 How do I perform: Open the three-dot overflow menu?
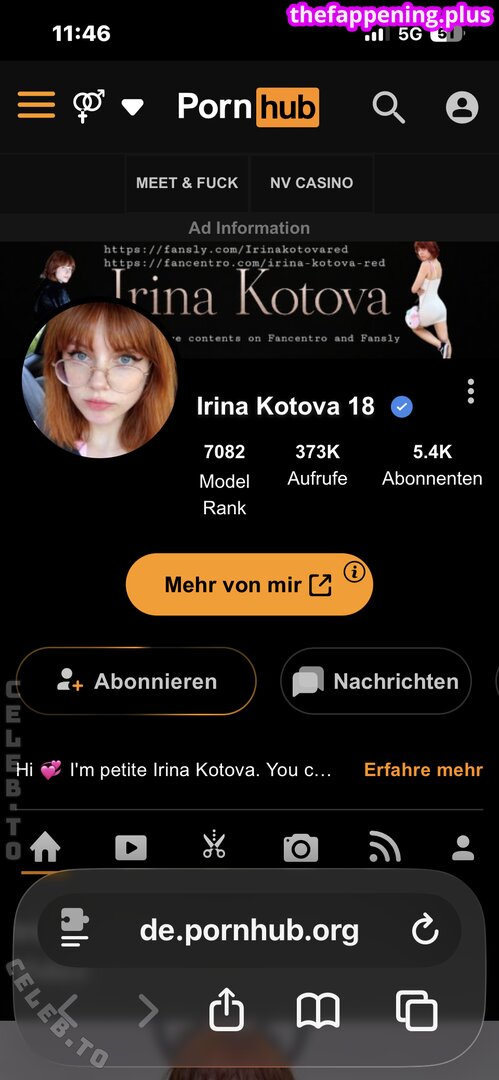tap(471, 391)
